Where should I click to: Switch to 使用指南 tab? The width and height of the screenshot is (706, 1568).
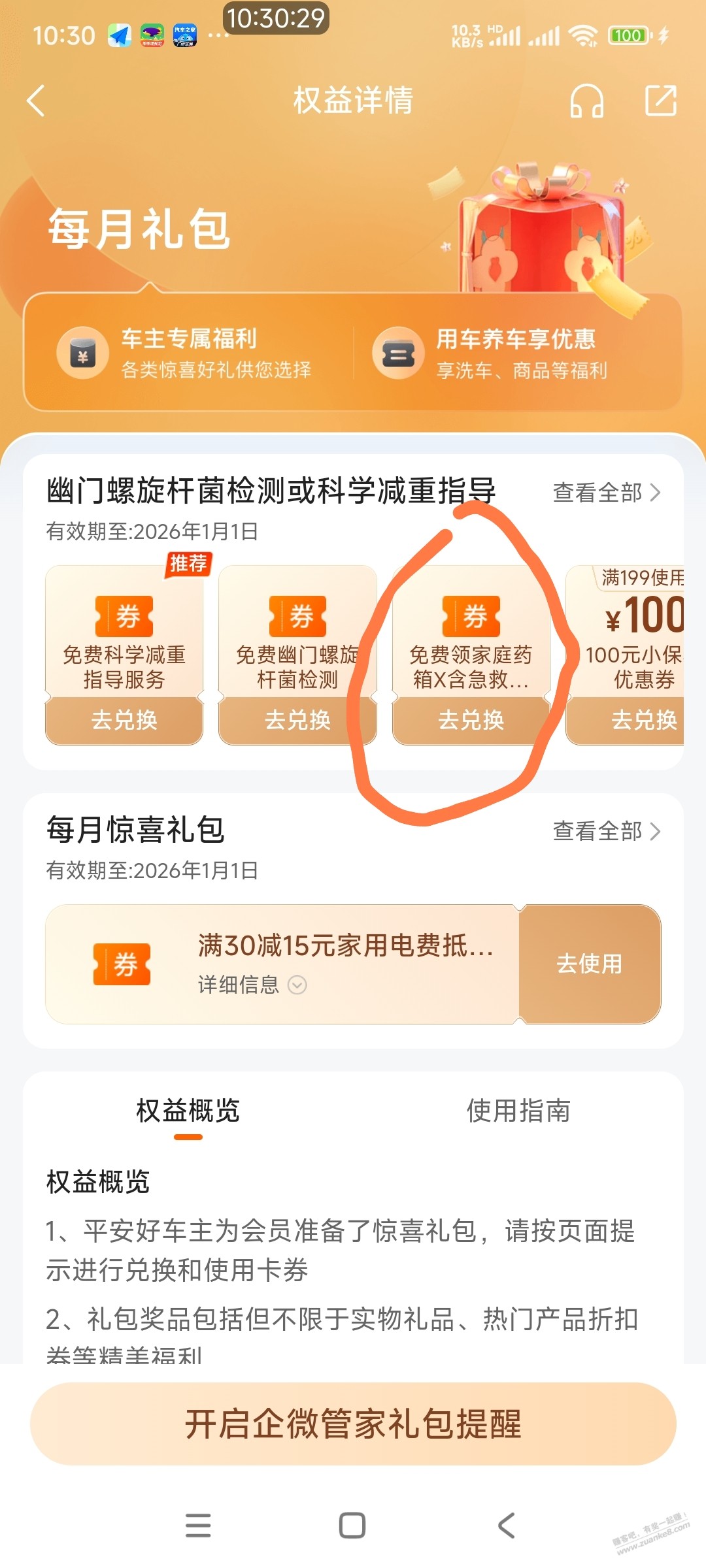[518, 1111]
